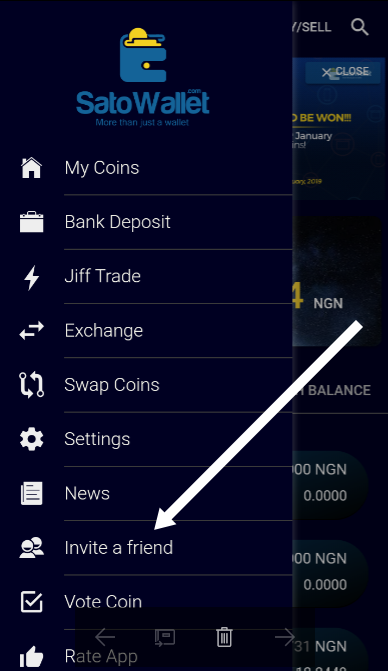
Task: View the News section
Action: tap(146, 493)
